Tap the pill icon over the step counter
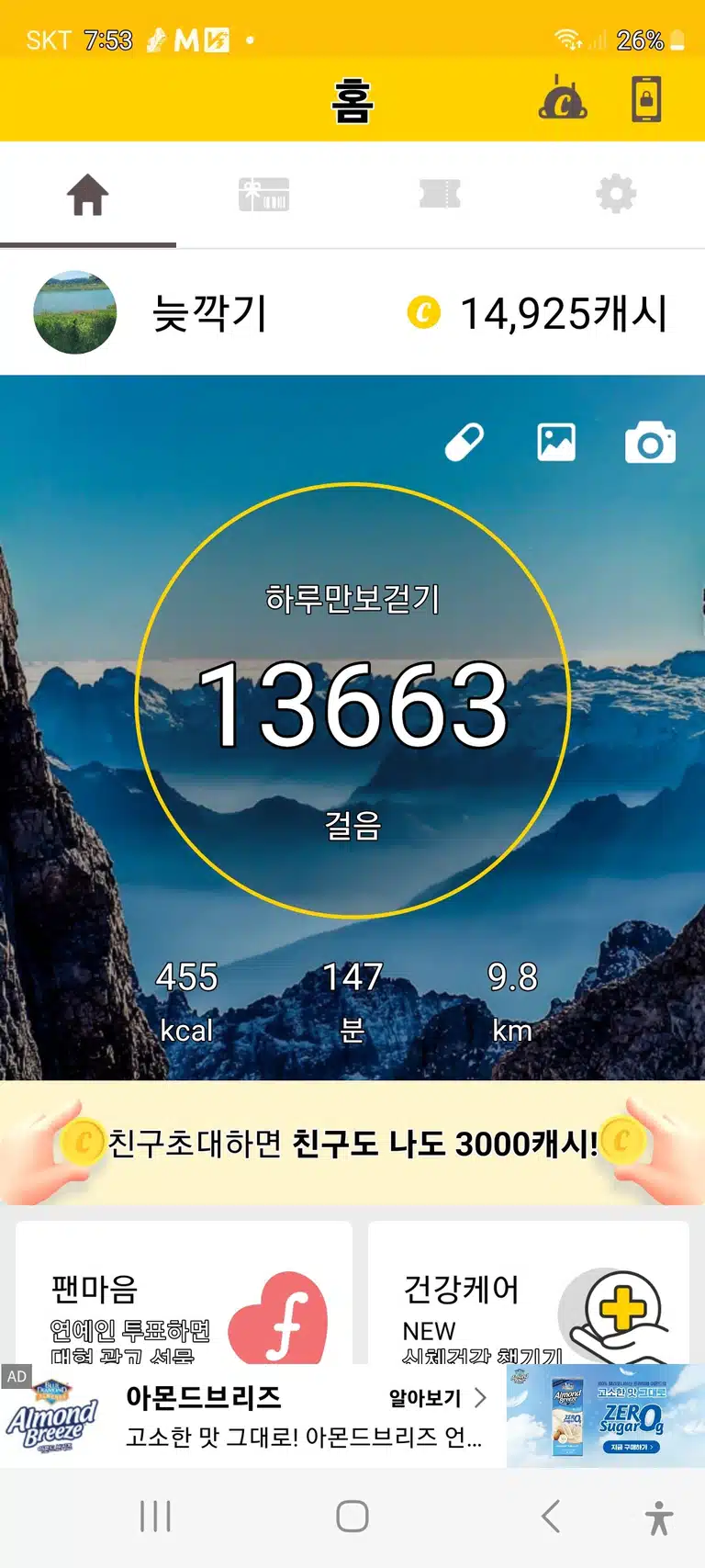The width and height of the screenshot is (705, 1568). coord(464,442)
